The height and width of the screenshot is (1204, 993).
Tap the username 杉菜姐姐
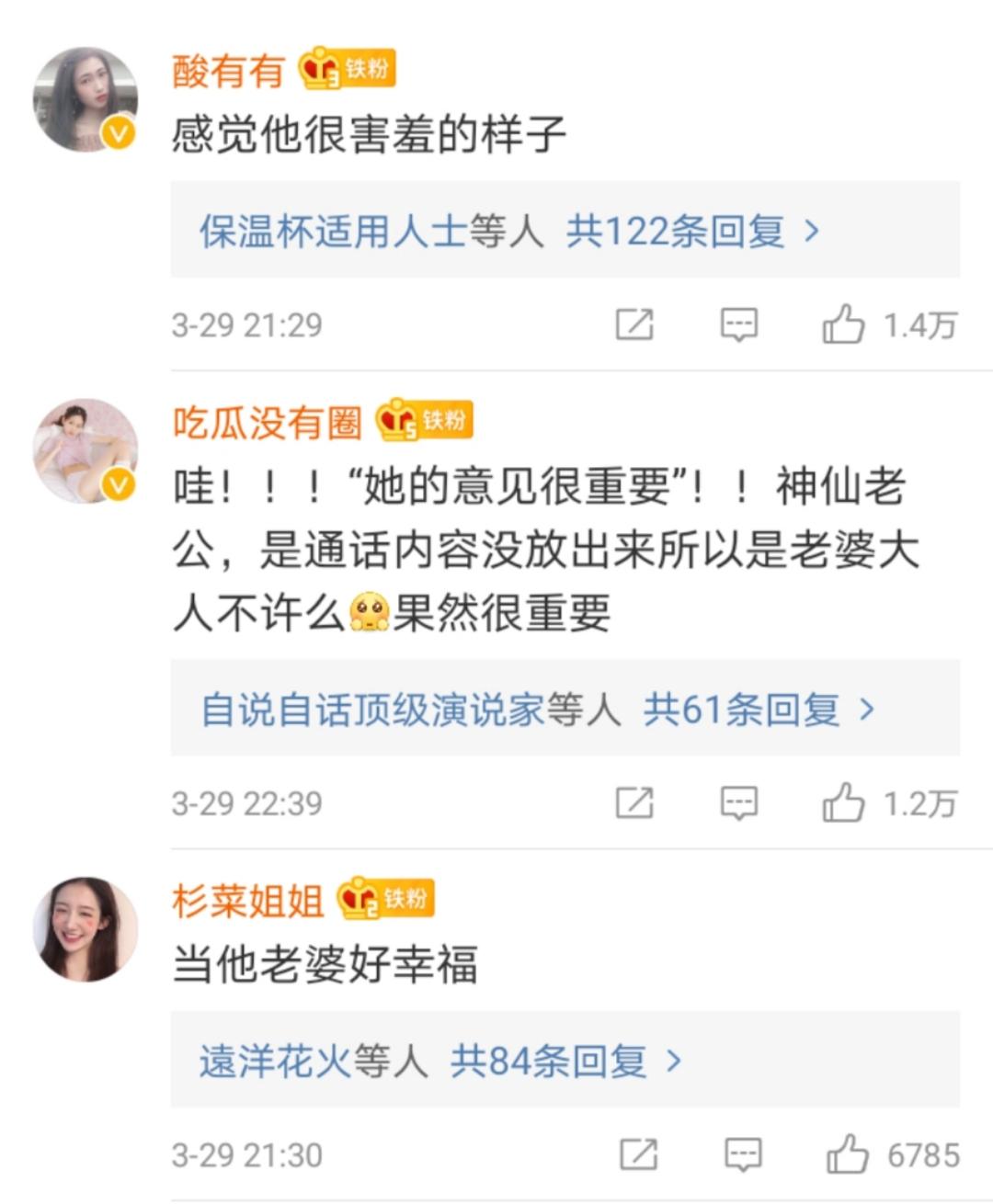pyautogui.click(x=247, y=900)
